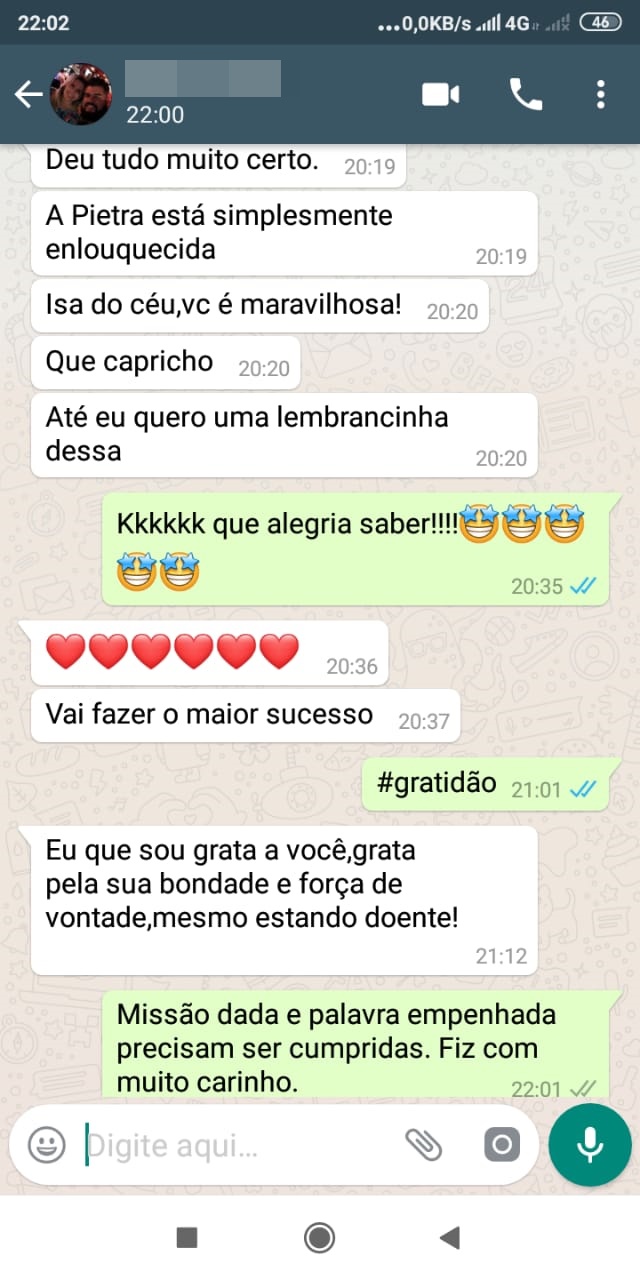Tap the system back button
The image size is (640, 1280).
click(x=449, y=1238)
